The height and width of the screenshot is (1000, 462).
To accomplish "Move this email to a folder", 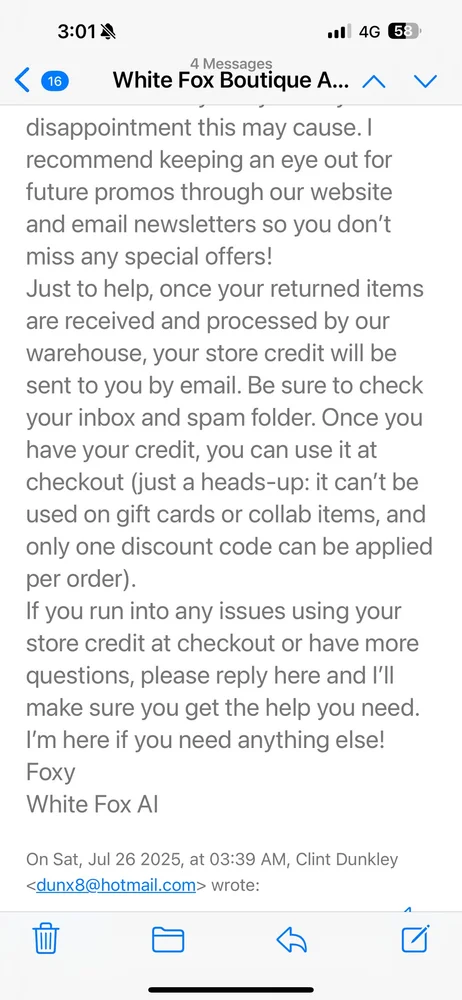I will [168, 939].
